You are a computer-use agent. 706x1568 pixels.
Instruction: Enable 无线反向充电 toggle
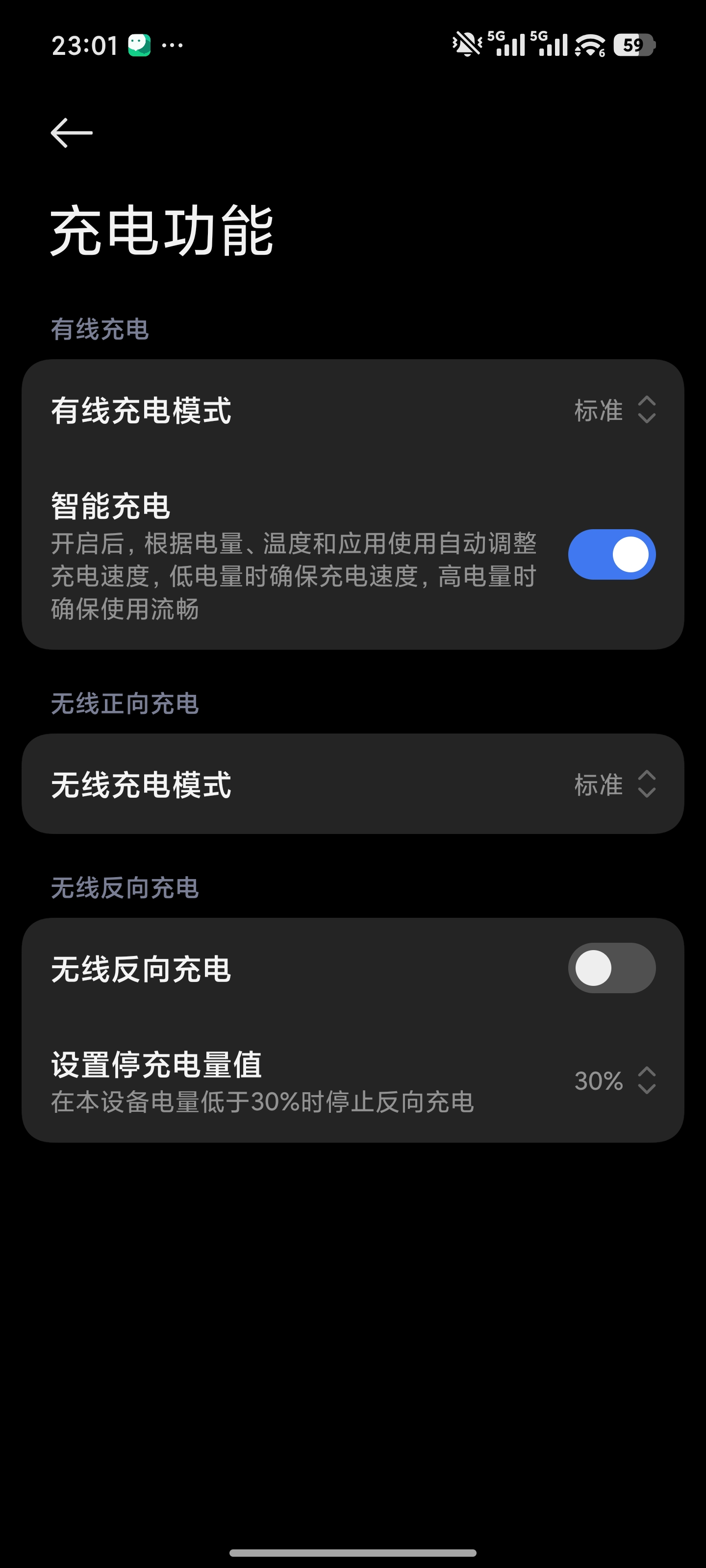coord(611,968)
